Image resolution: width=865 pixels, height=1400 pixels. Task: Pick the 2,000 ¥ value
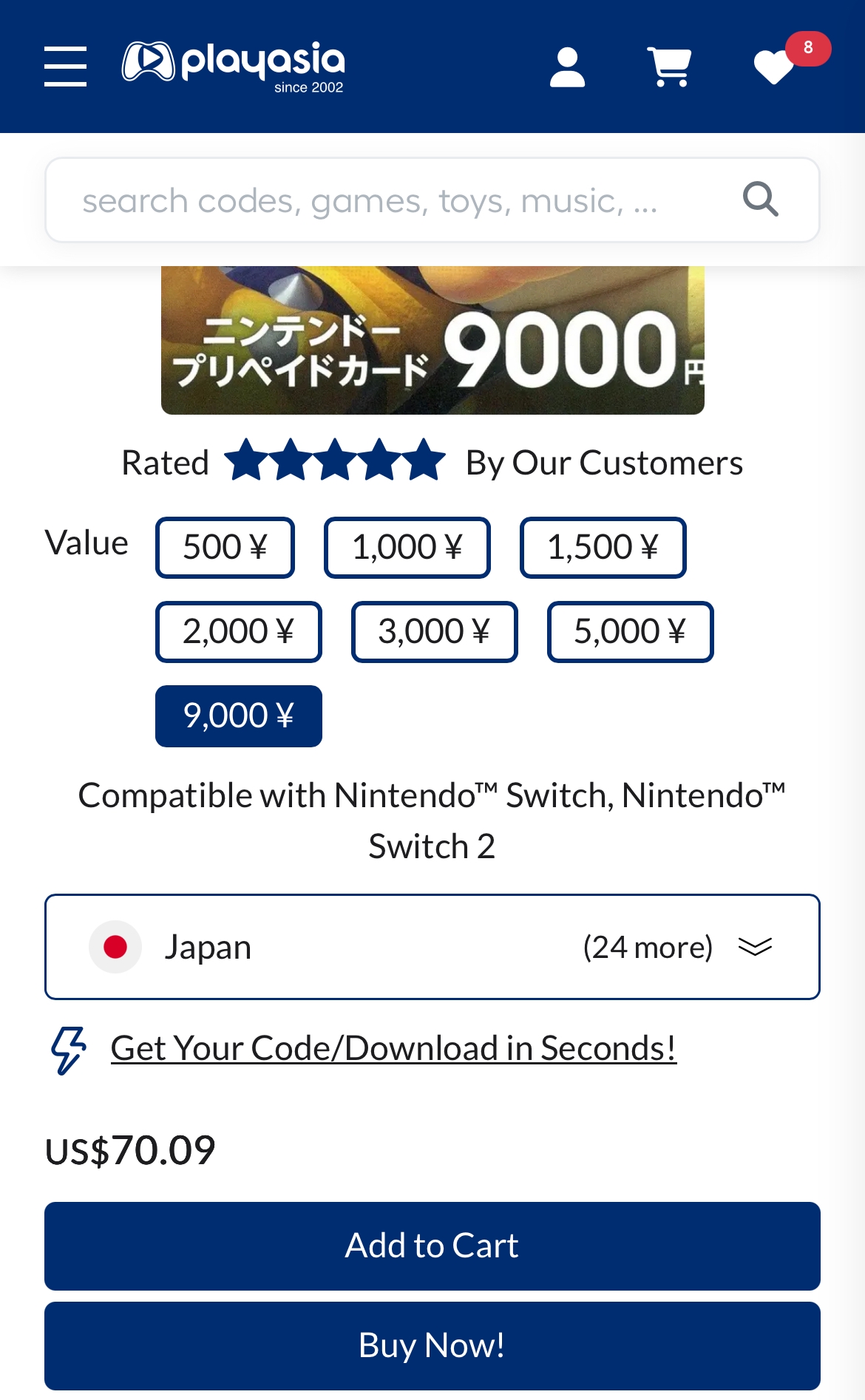(x=238, y=632)
